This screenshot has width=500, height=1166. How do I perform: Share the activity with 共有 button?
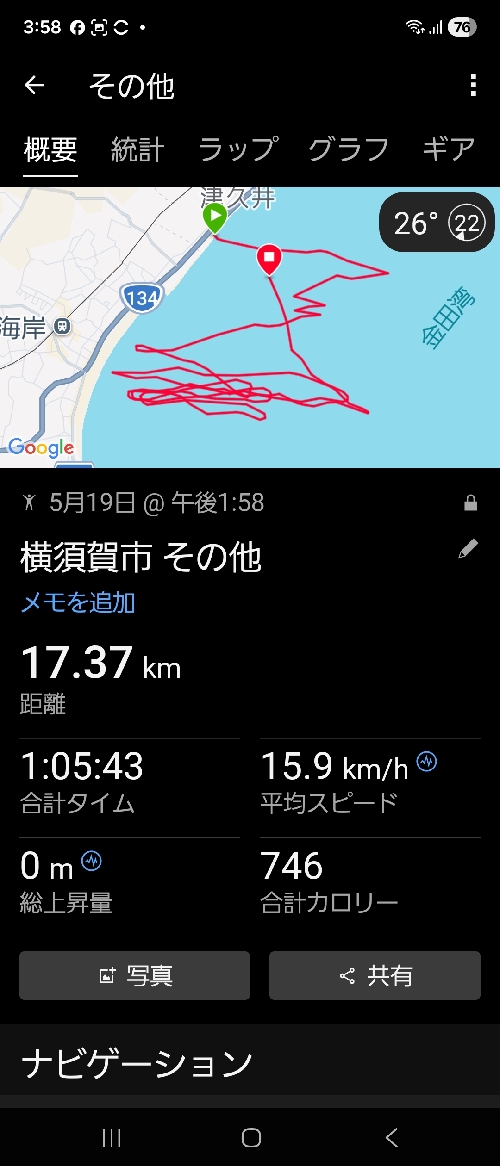pyautogui.click(x=375, y=976)
